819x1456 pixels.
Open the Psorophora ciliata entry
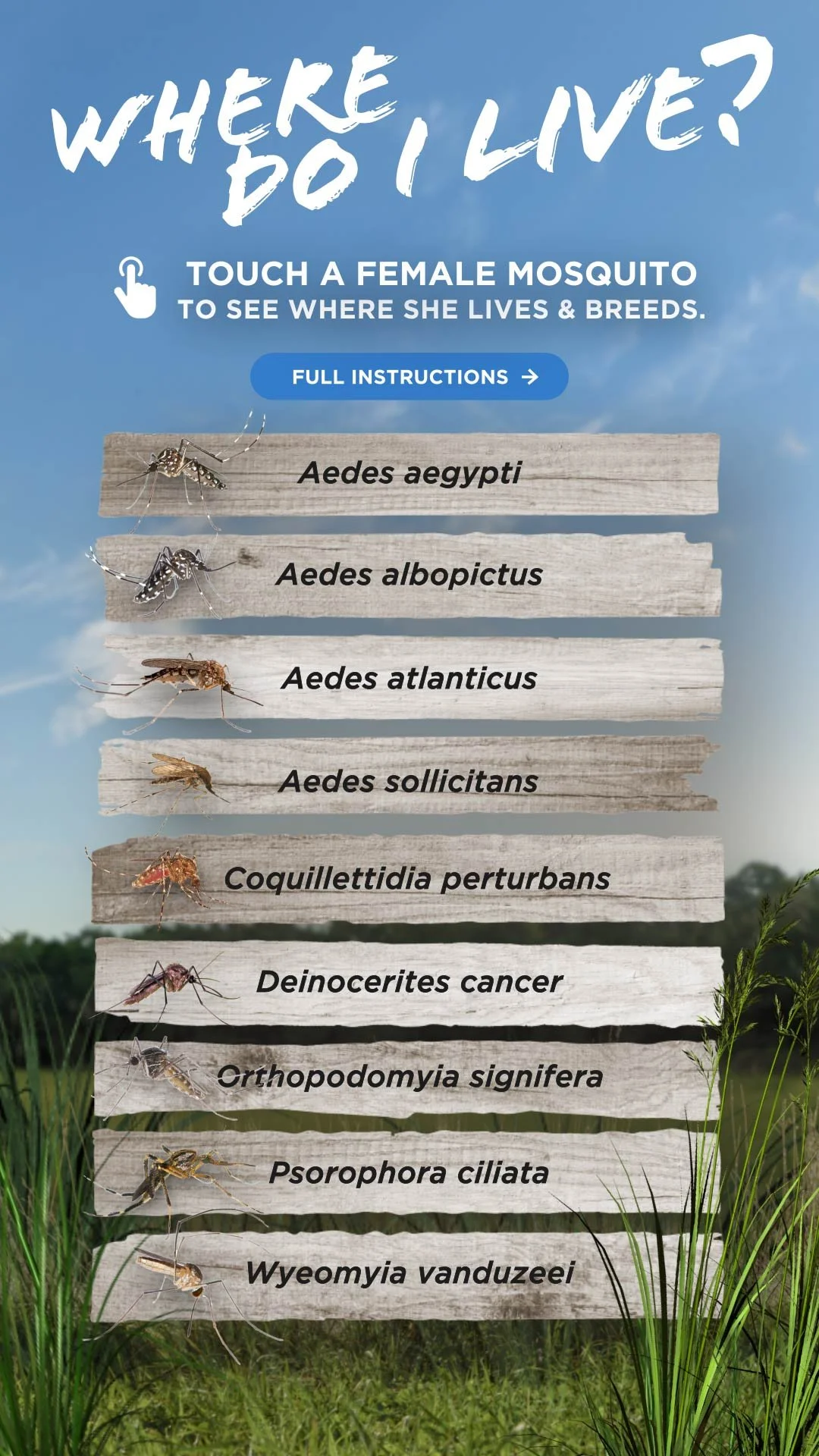tap(409, 1173)
